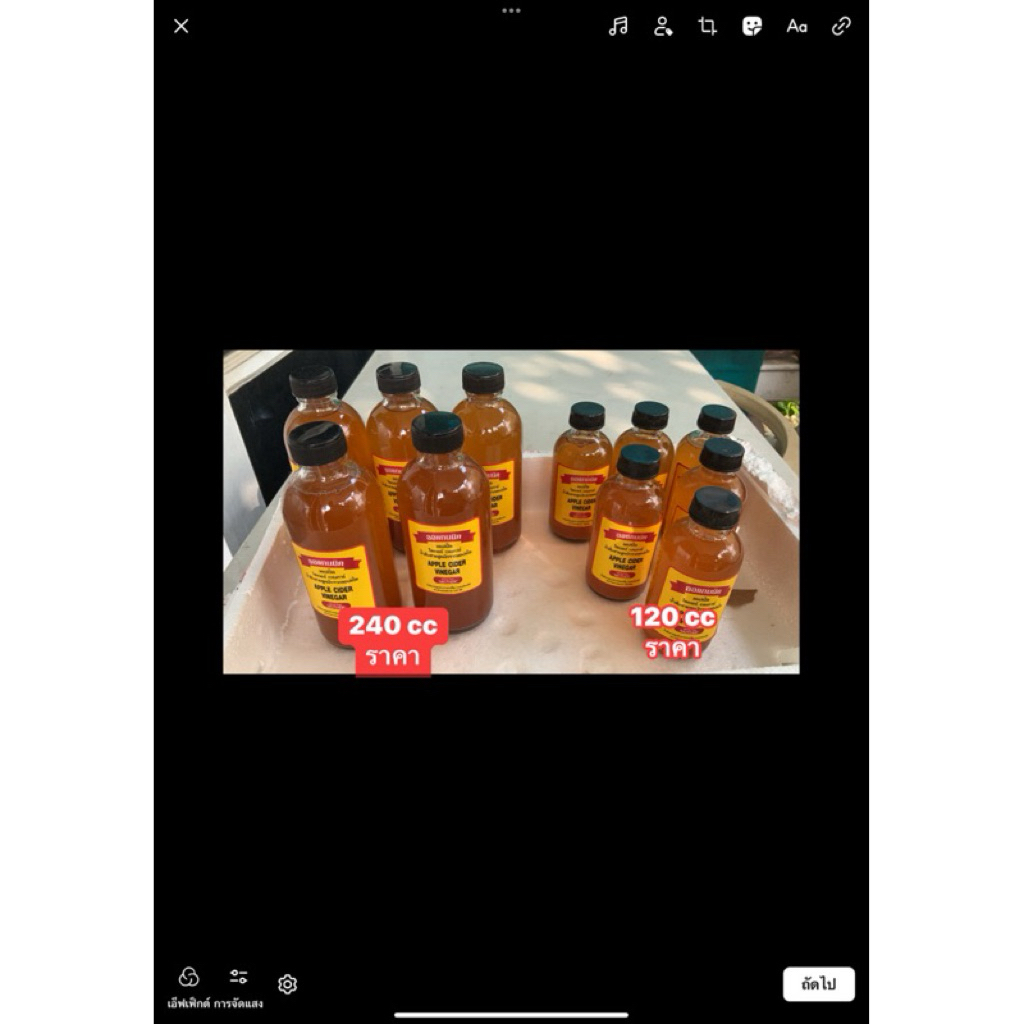Add text with the Aa tool
The width and height of the screenshot is (1024, 1024).
(x=797, y=26)
